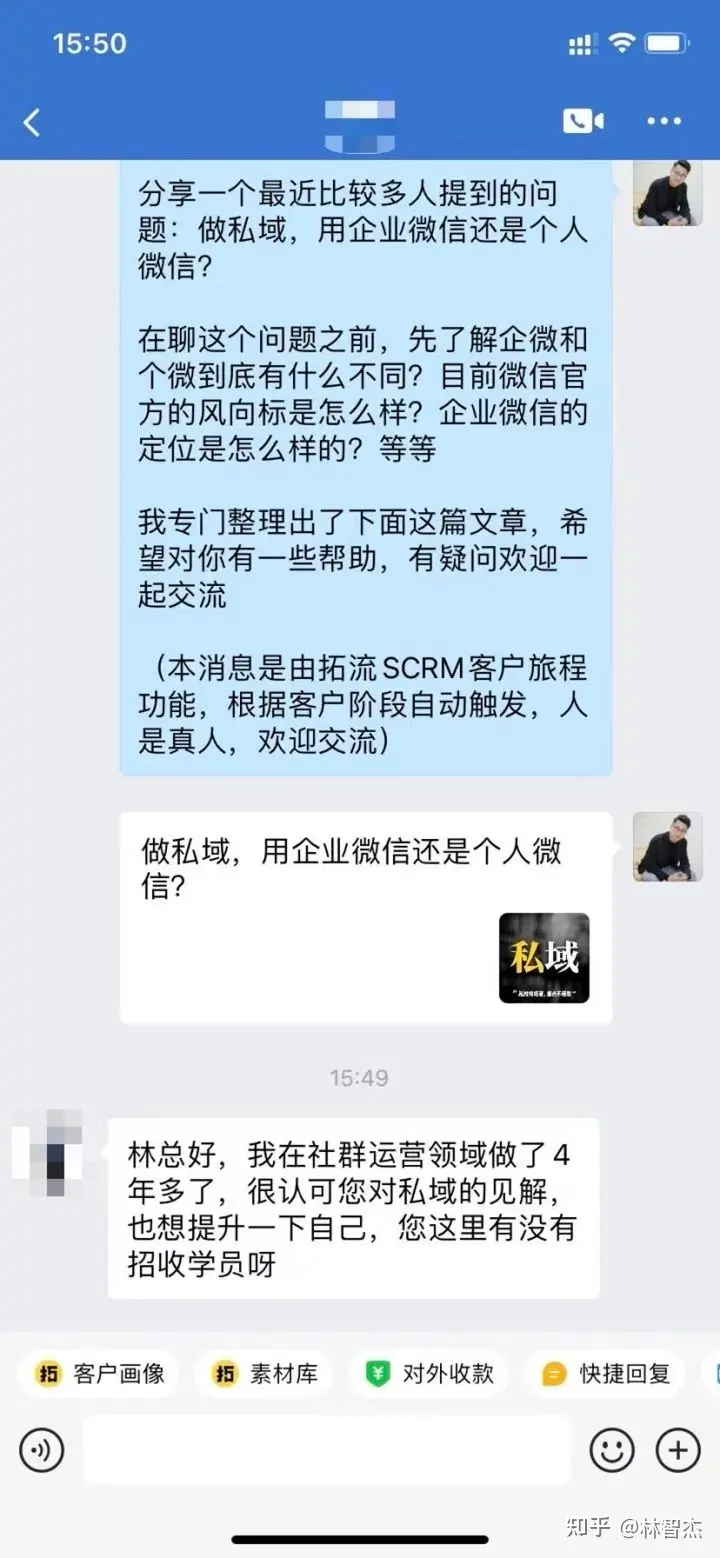720x1558 pixels.
Task: Go back using the top-left arrow
Action: 32,123
